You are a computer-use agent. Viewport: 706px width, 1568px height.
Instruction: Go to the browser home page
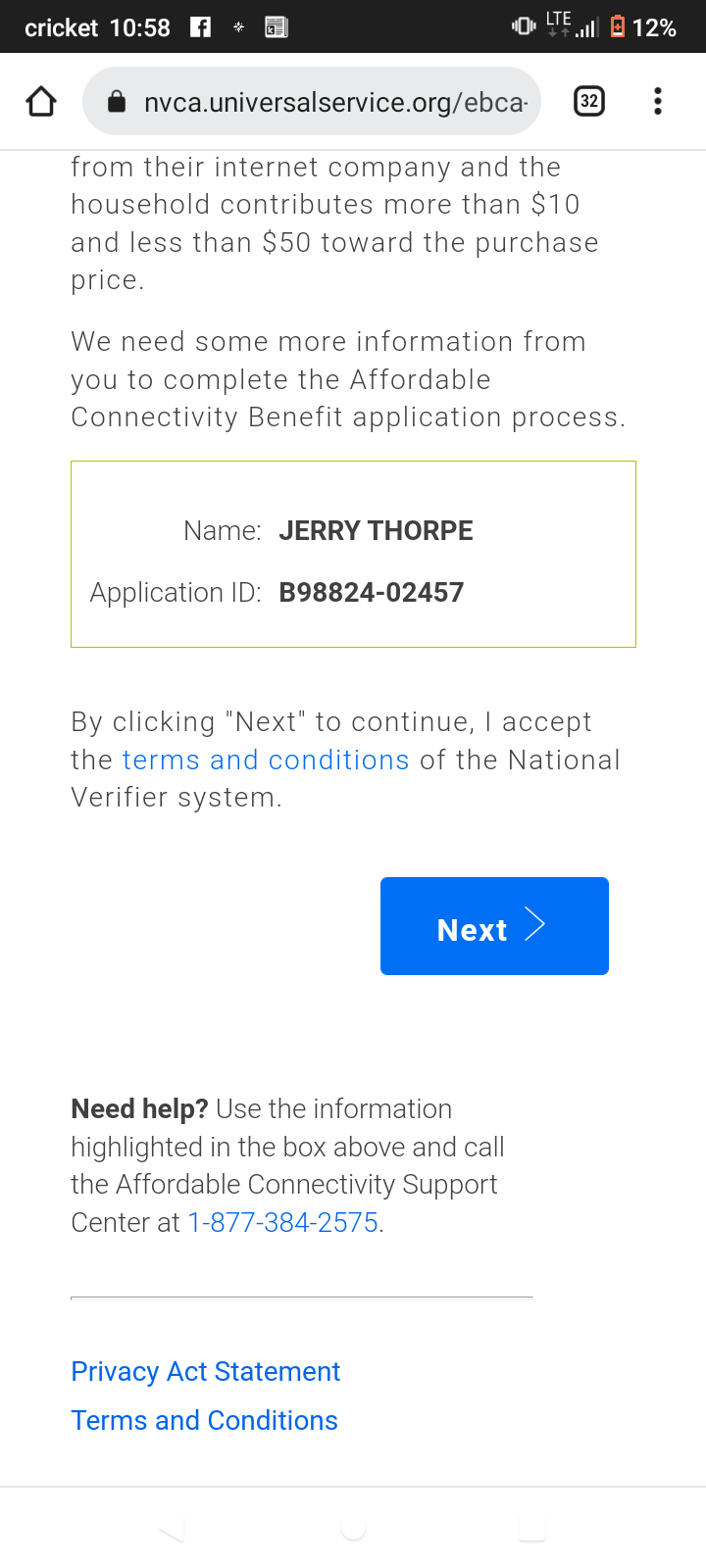(x=41, y=101)
